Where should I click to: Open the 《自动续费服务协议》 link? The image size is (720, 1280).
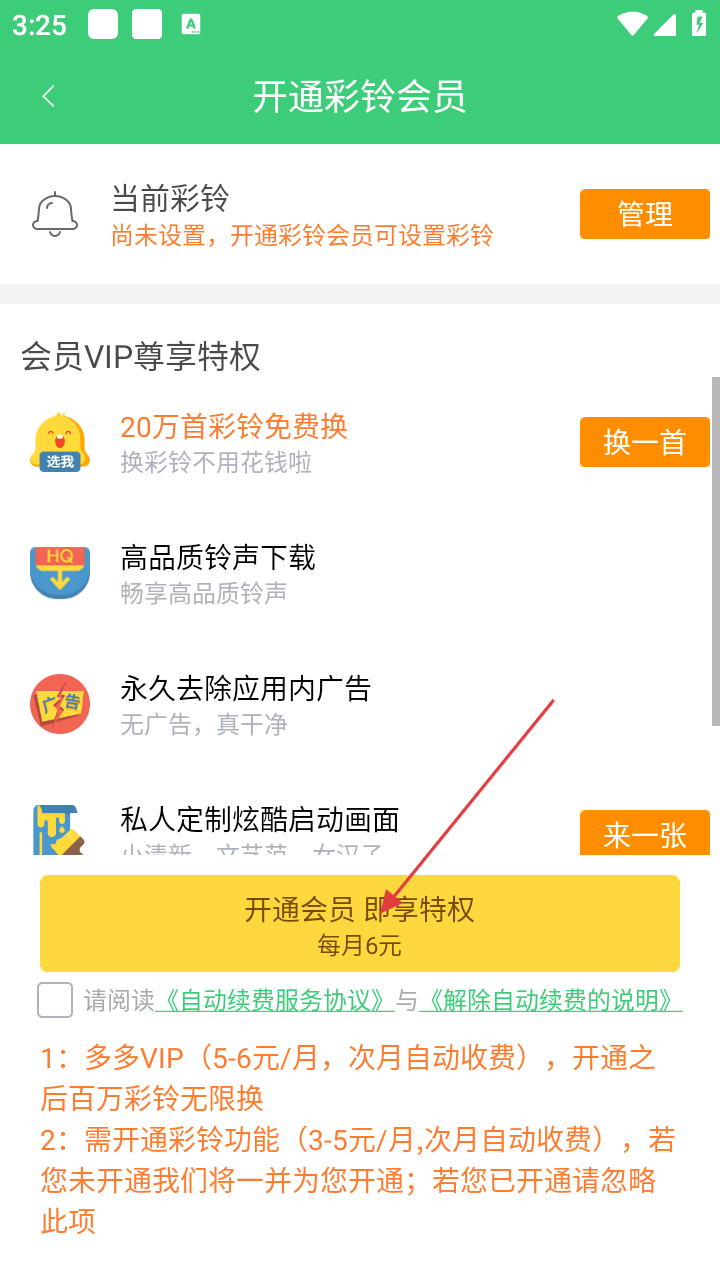tap(275, 1000)
